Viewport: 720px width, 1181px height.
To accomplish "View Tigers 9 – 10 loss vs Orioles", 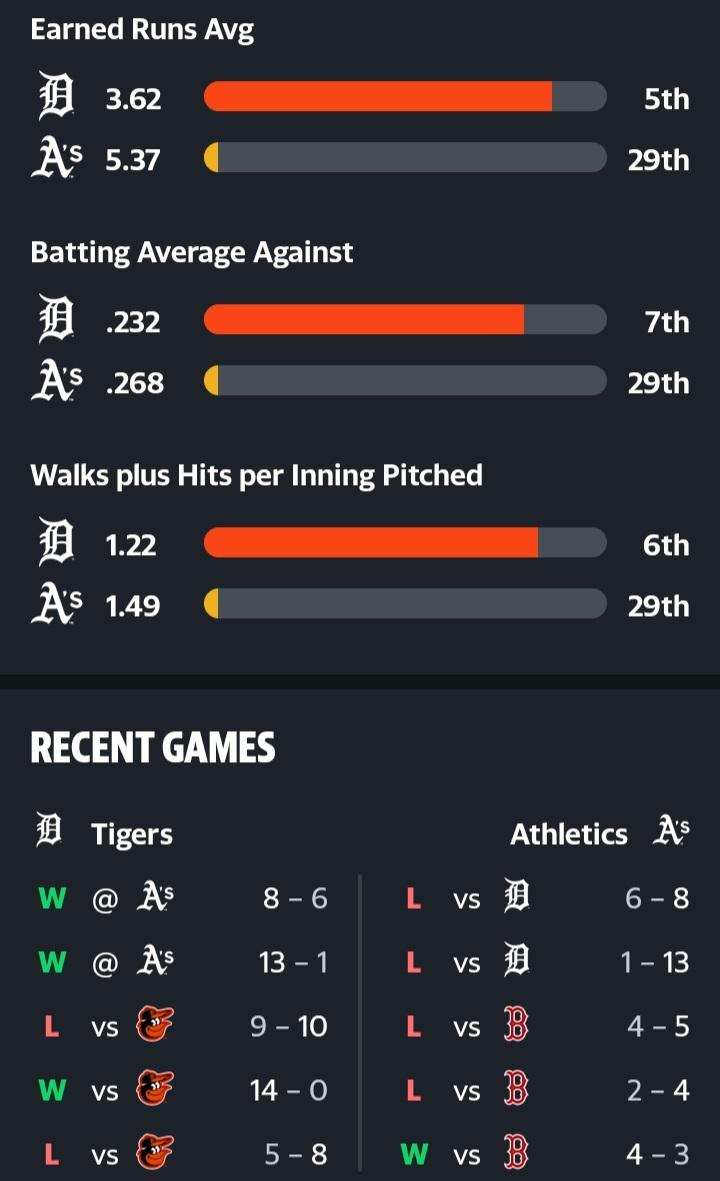I will (x=182, y=1026).
